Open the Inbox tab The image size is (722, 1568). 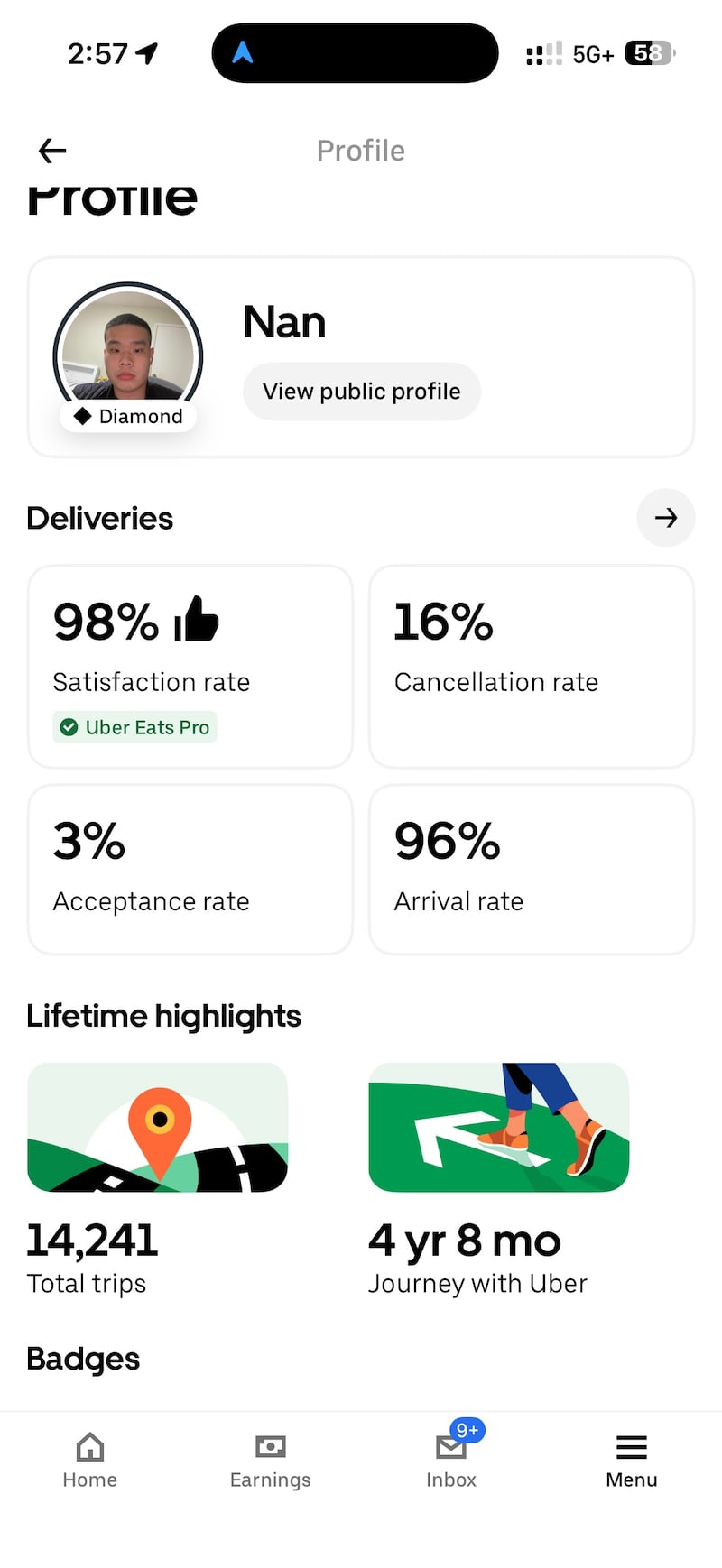(451, 1459)
